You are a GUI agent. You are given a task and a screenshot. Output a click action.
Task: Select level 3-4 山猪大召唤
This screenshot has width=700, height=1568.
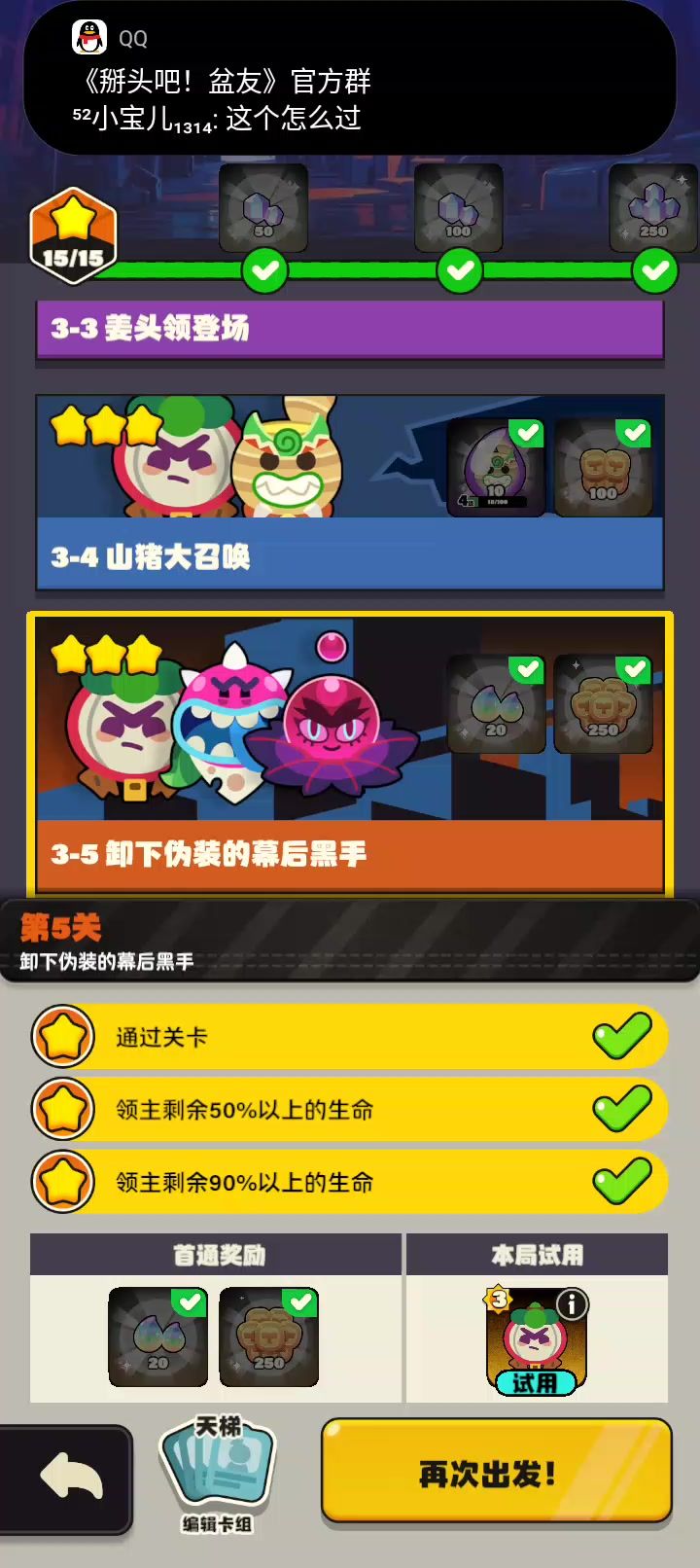pos(350,492)
